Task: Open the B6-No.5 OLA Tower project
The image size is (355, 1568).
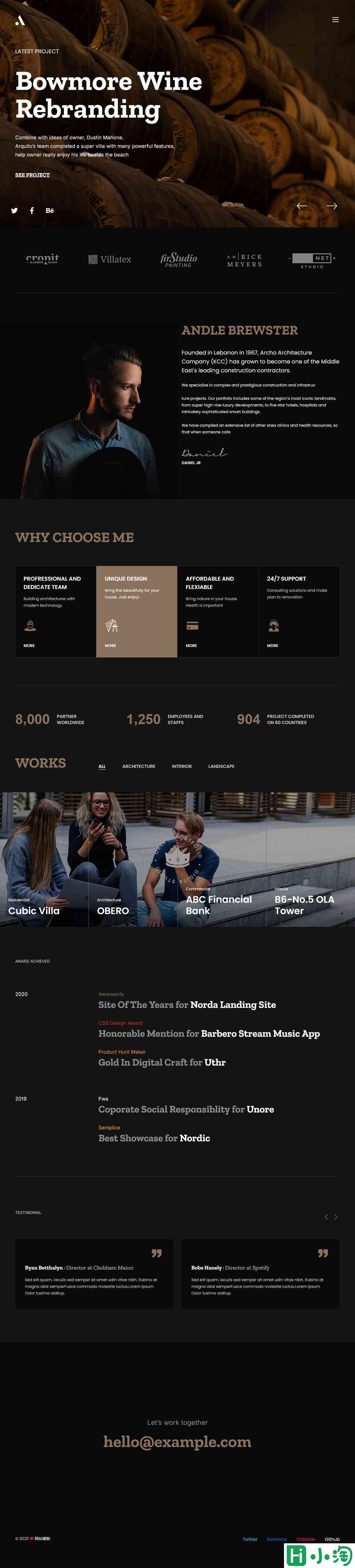Action: pyautogui.click(x=304, y=904)
